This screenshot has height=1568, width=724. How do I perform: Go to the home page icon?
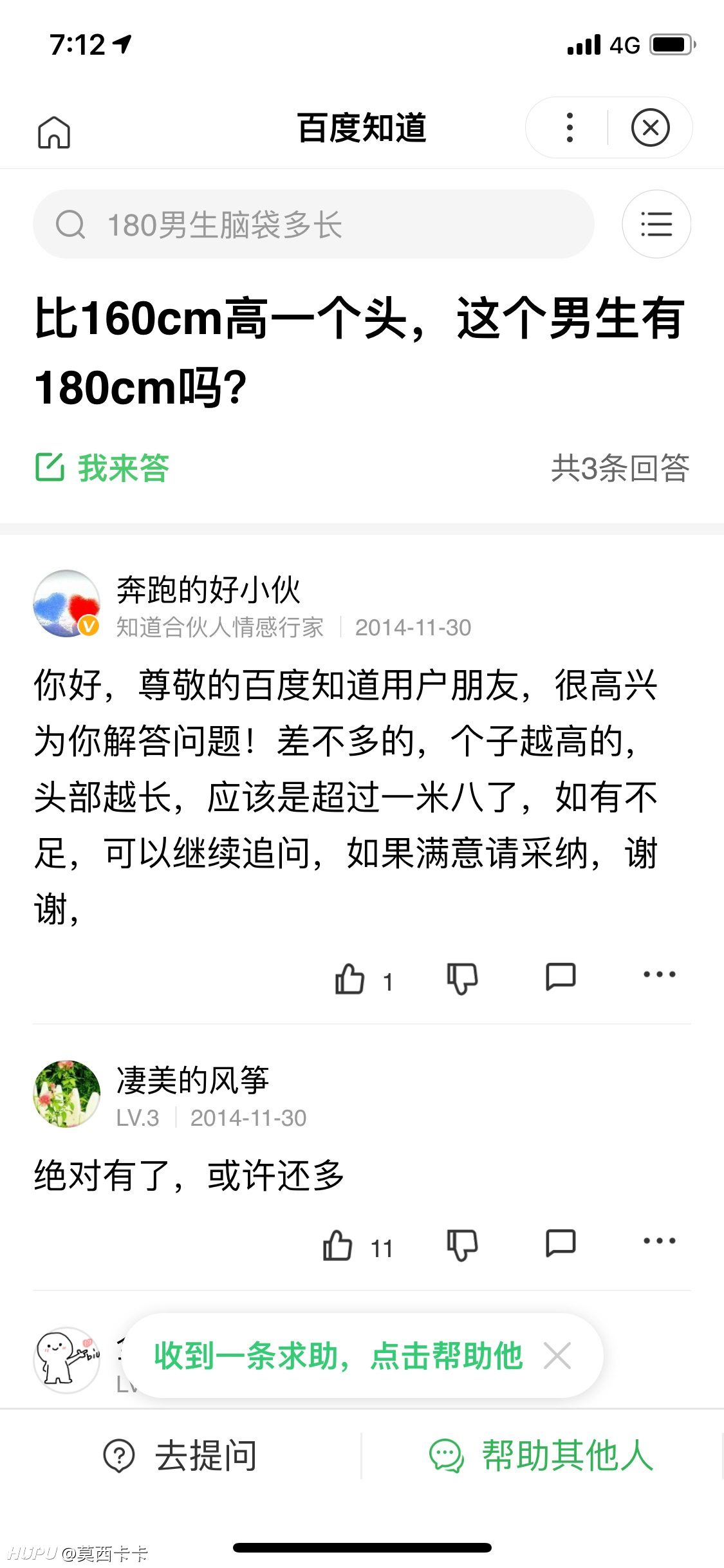54,132
